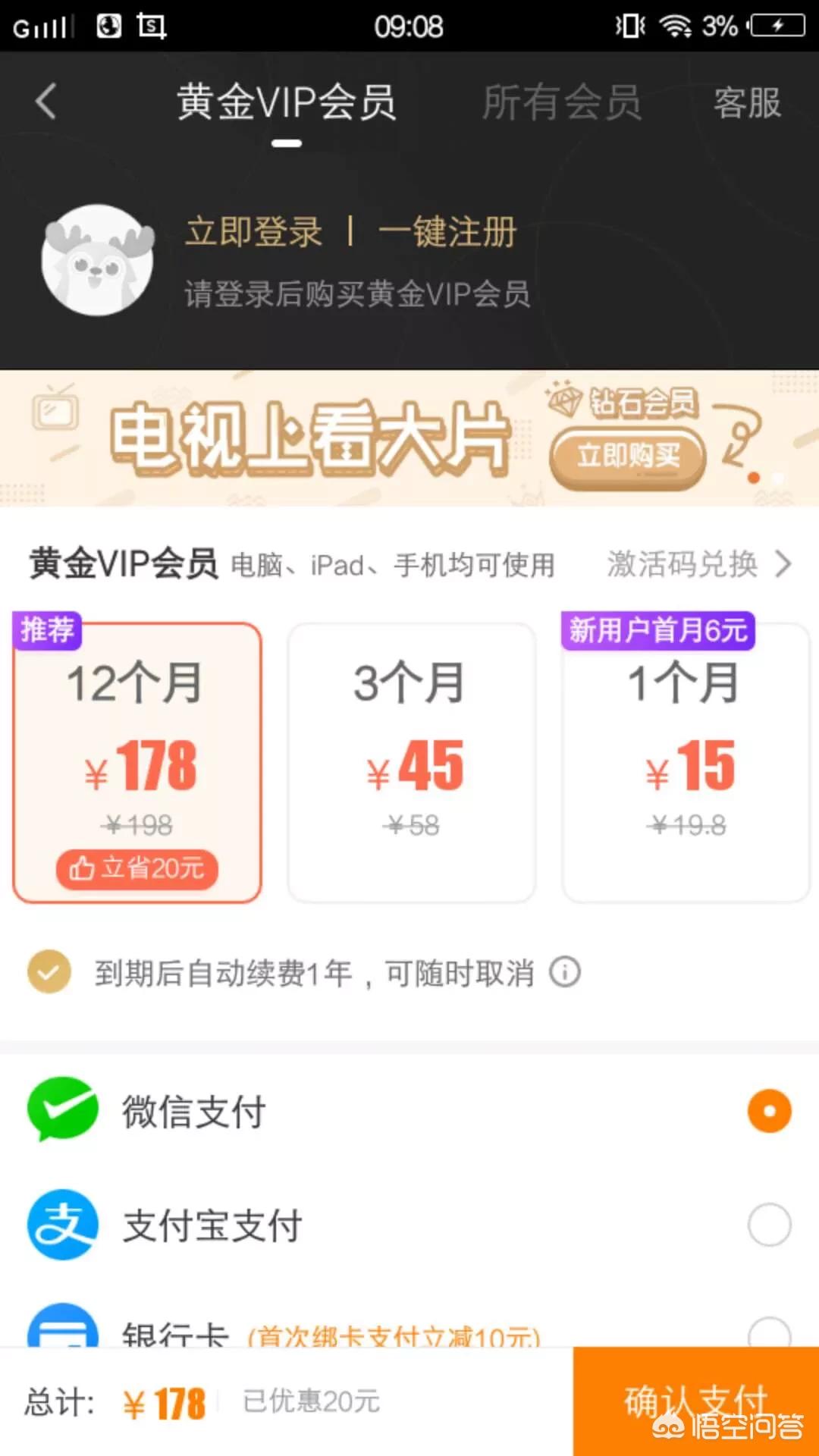The image size is (819, 1456).
Task: Open the auto-renewal info icon
Action: pyautogui.click(x=565, y=972)
